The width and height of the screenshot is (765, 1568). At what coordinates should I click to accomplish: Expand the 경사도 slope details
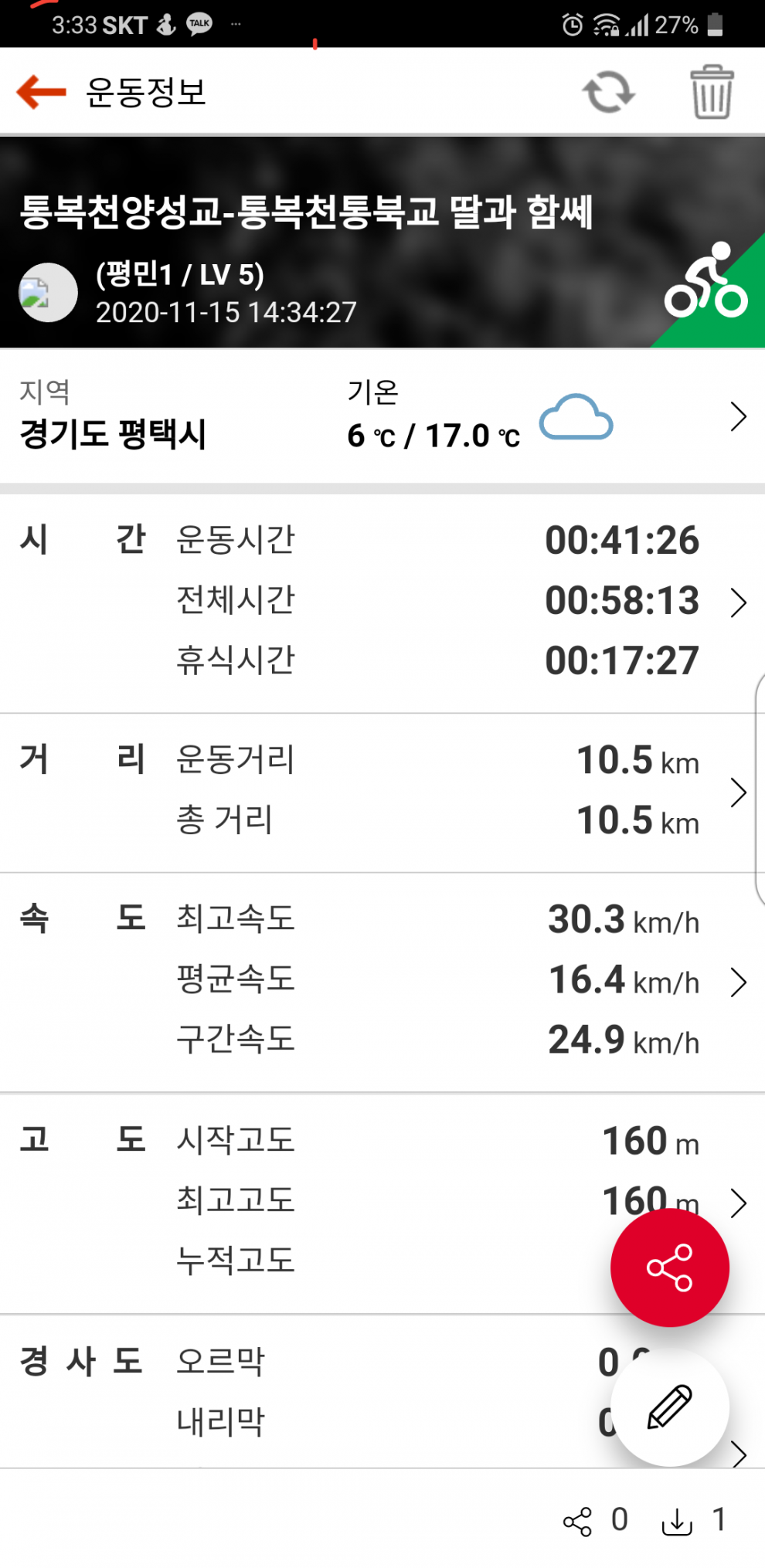[x=739, y=1454]
